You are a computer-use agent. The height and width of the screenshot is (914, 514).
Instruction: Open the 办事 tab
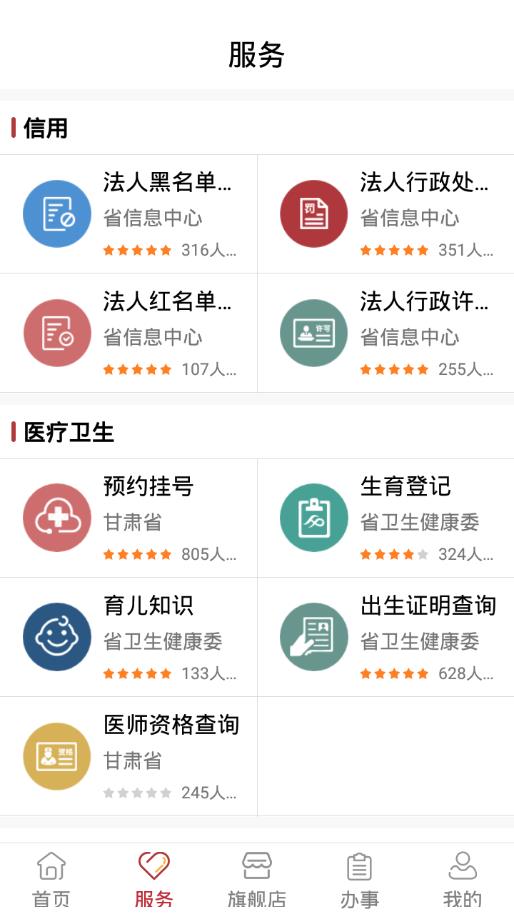click(x=360, y=879)
